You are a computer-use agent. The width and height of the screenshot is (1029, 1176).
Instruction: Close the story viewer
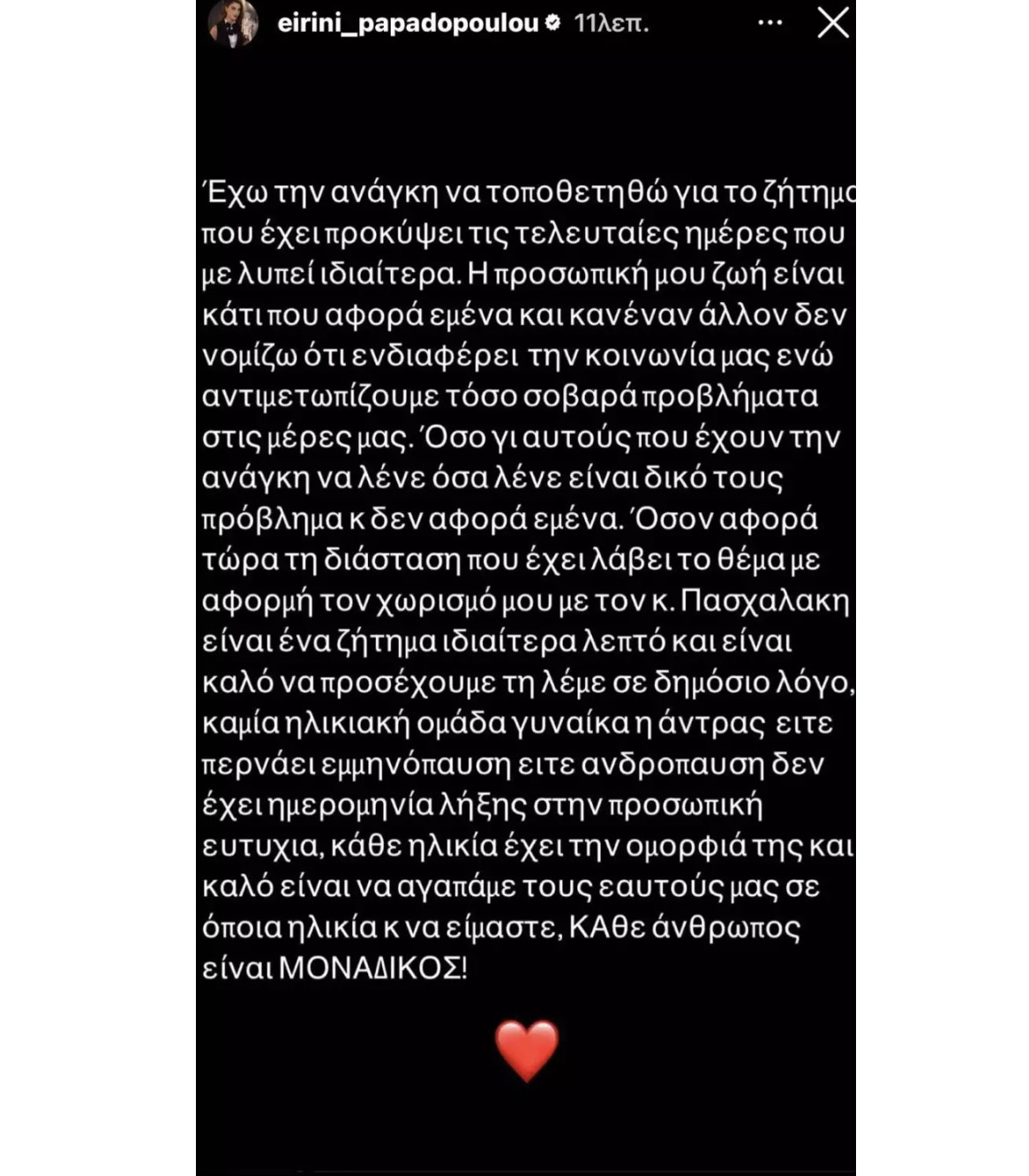tap(832, 24)
